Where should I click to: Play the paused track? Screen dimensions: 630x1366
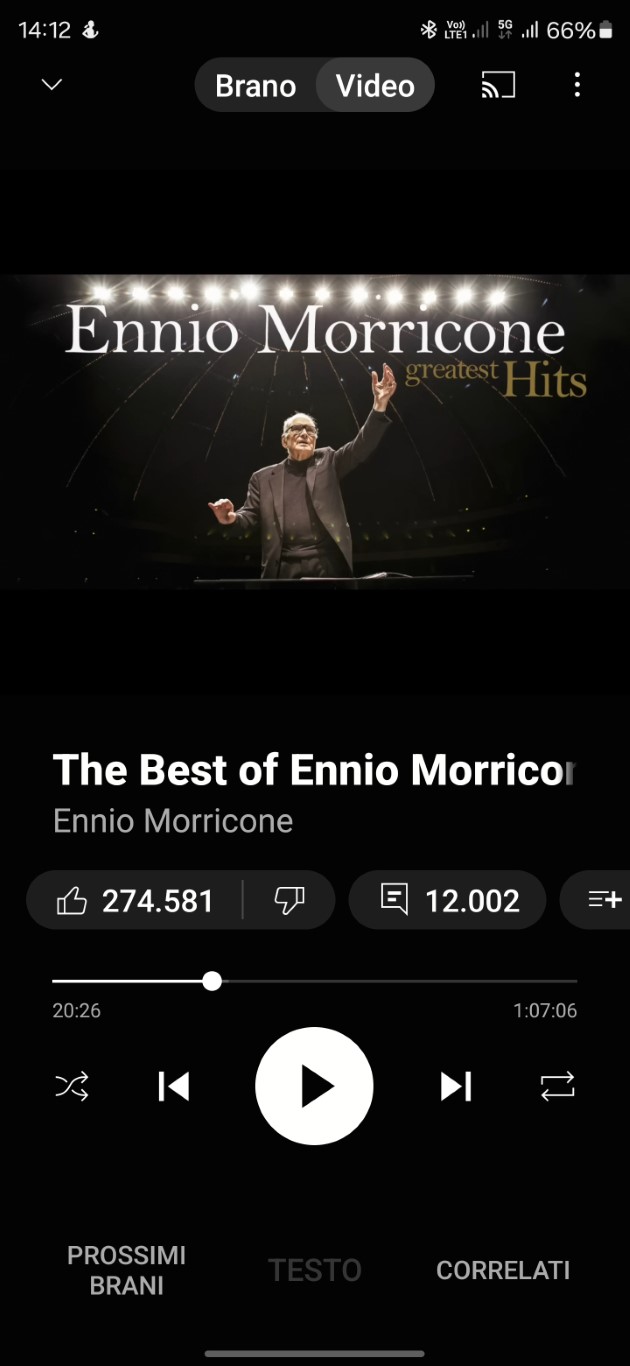click(x=314, y=1086)
